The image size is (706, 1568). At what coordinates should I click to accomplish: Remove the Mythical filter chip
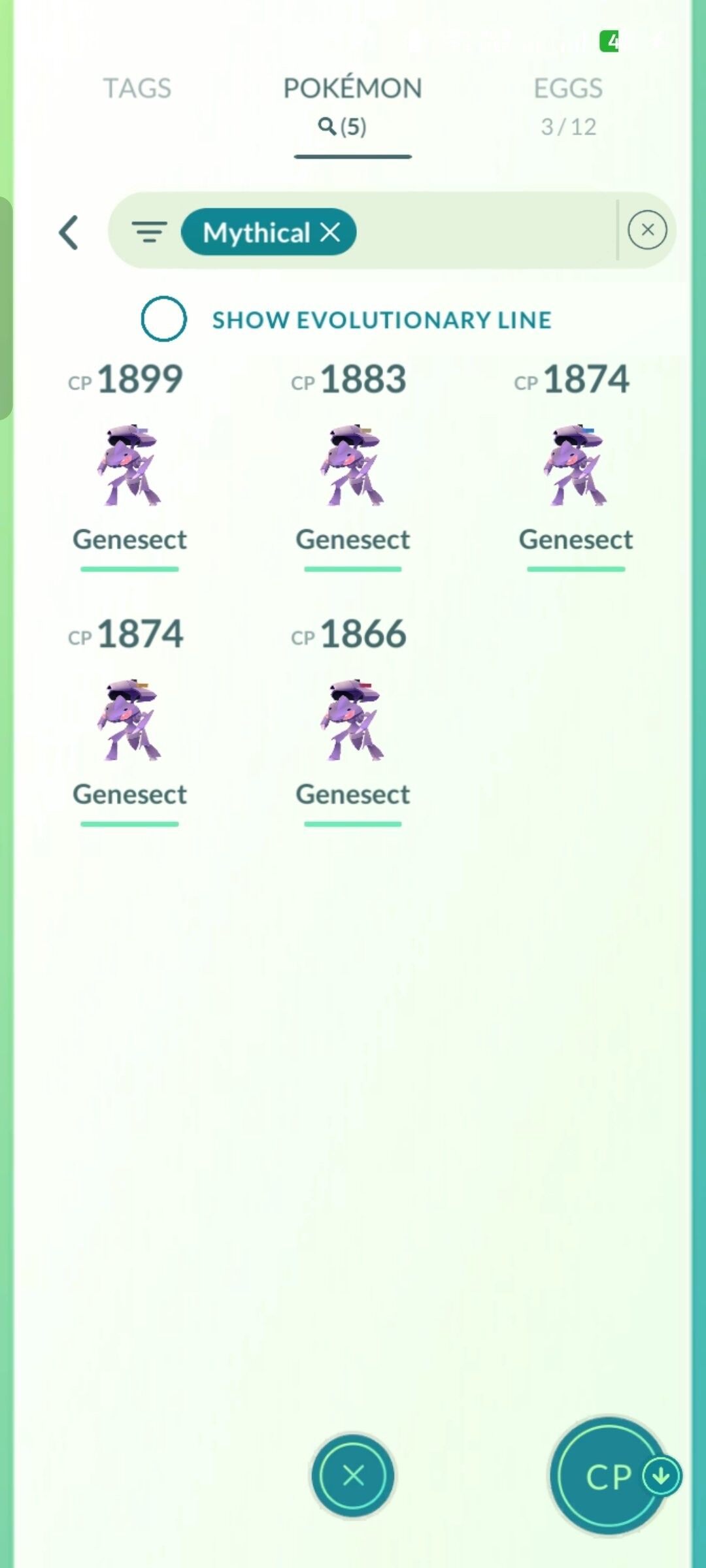[x=330, y=232]
